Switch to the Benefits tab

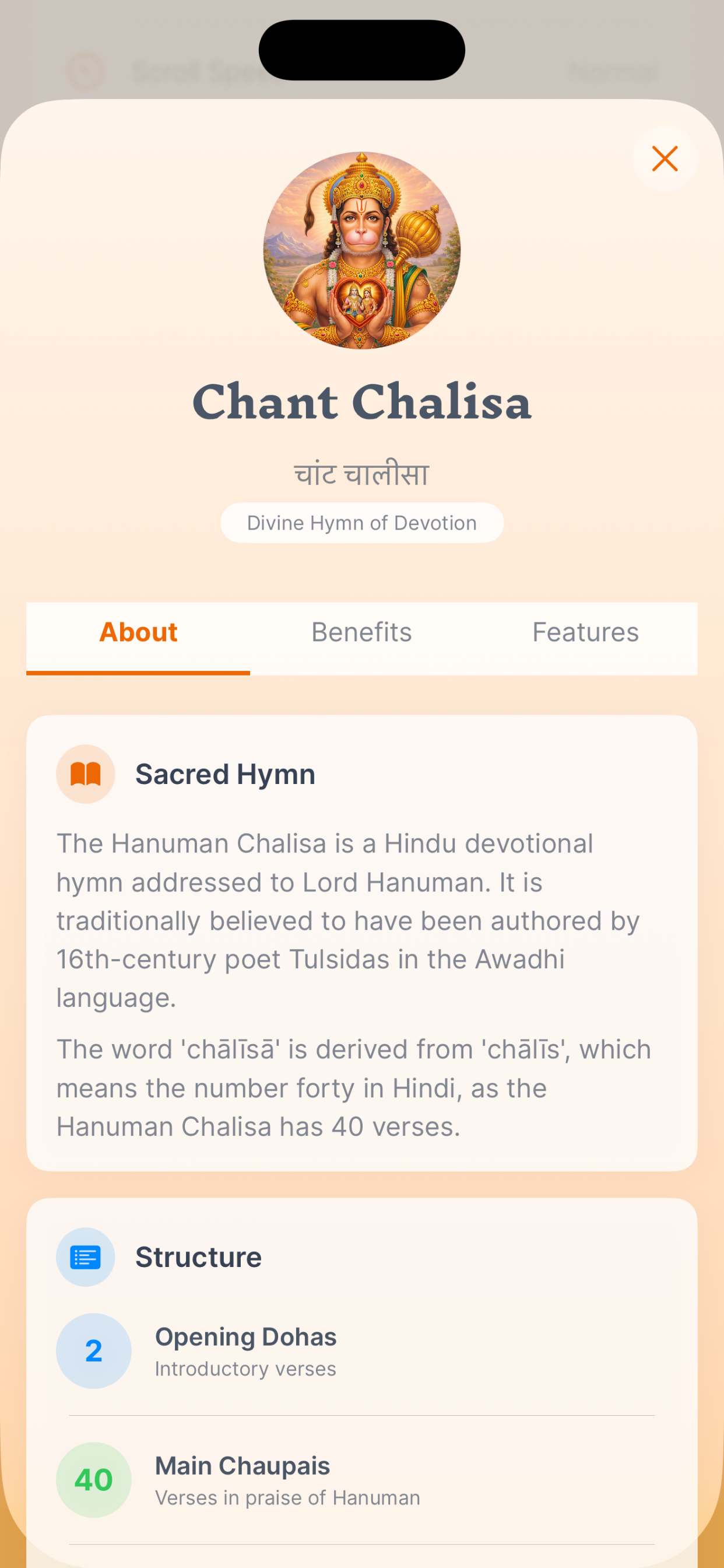(x=361, y=632)
